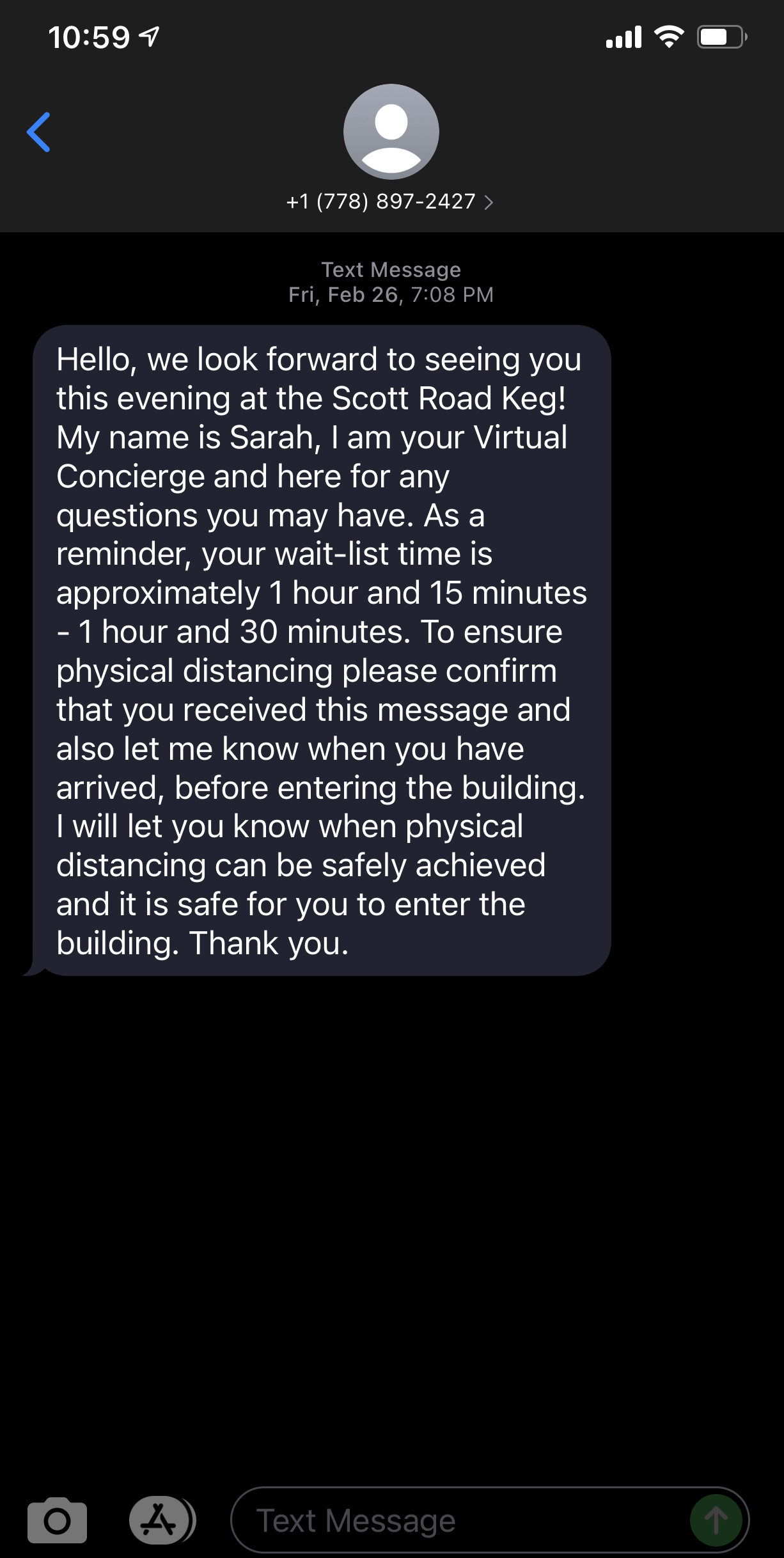Go back to the messages list

click(x=38, y=132)
